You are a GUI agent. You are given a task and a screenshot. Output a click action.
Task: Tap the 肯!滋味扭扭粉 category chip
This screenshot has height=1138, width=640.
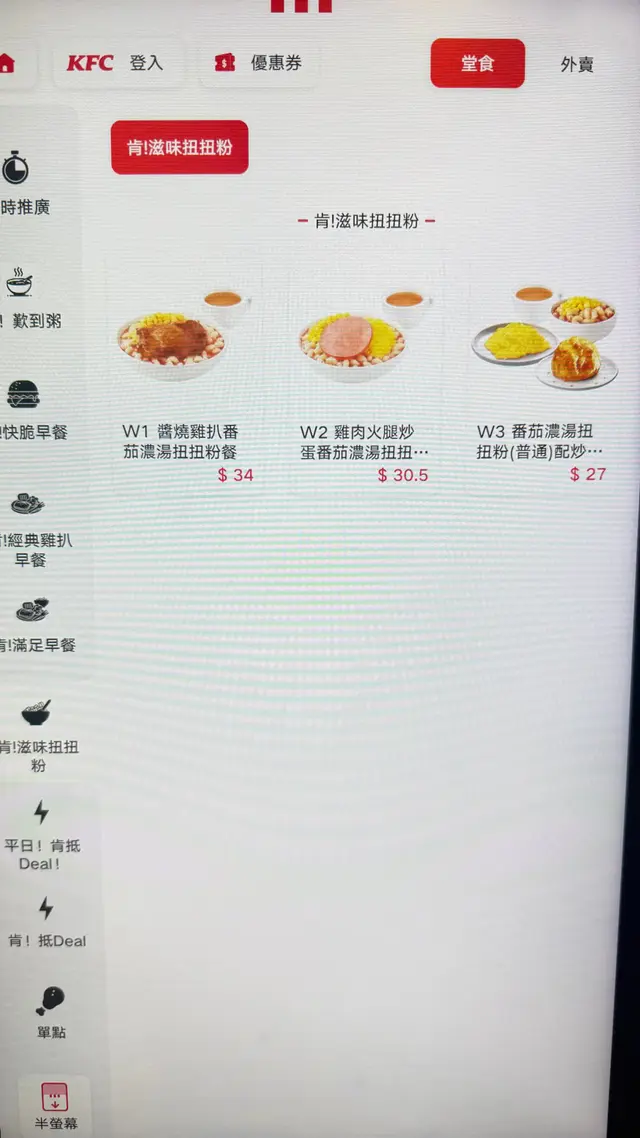coord(179,147)
